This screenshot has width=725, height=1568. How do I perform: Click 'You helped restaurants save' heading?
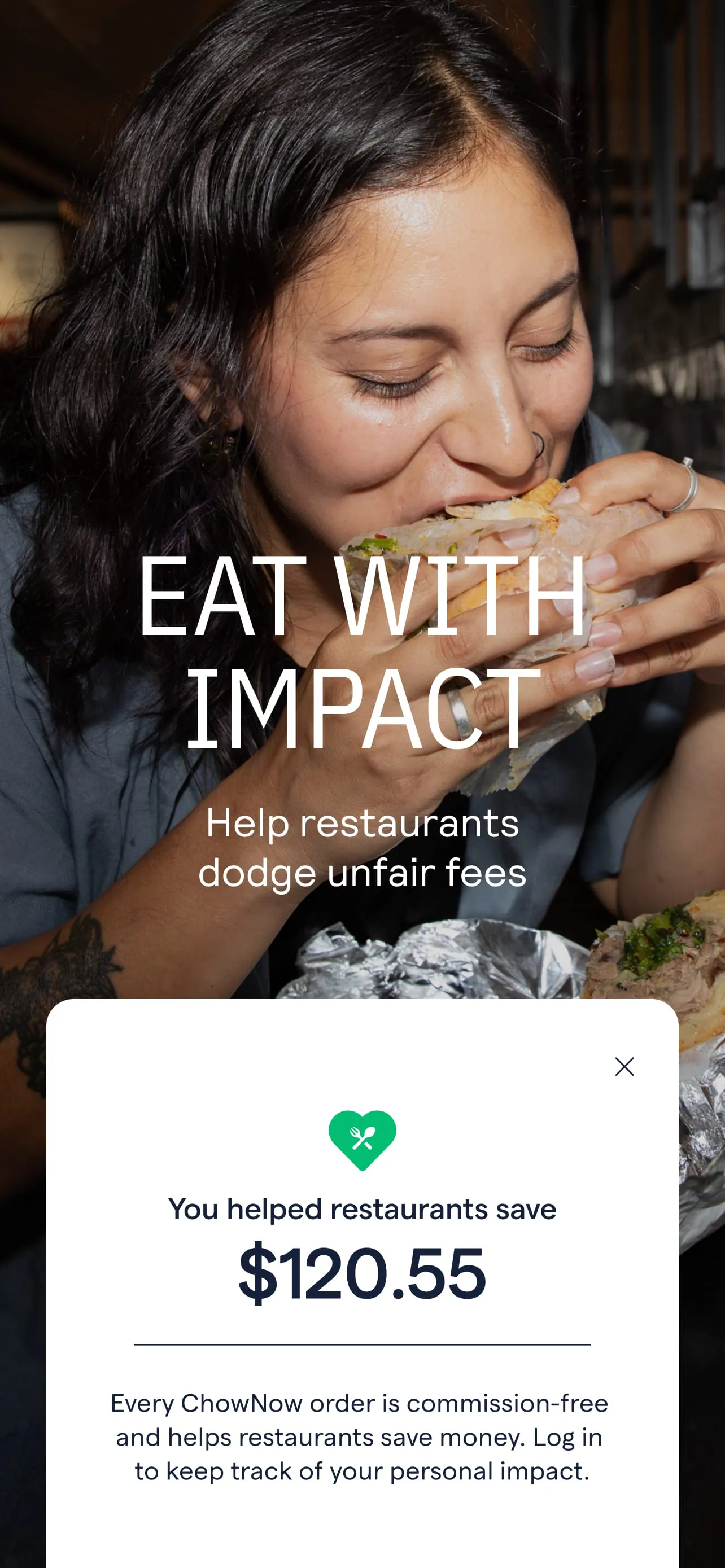(362, 1208)
